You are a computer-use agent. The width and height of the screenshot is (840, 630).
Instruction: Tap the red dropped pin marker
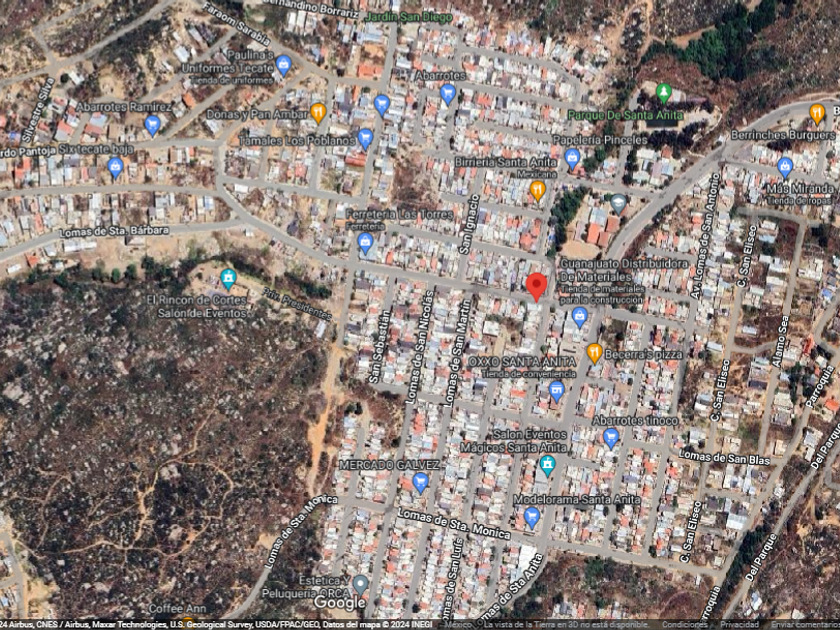pyautogui.click(x=536, y=287)
